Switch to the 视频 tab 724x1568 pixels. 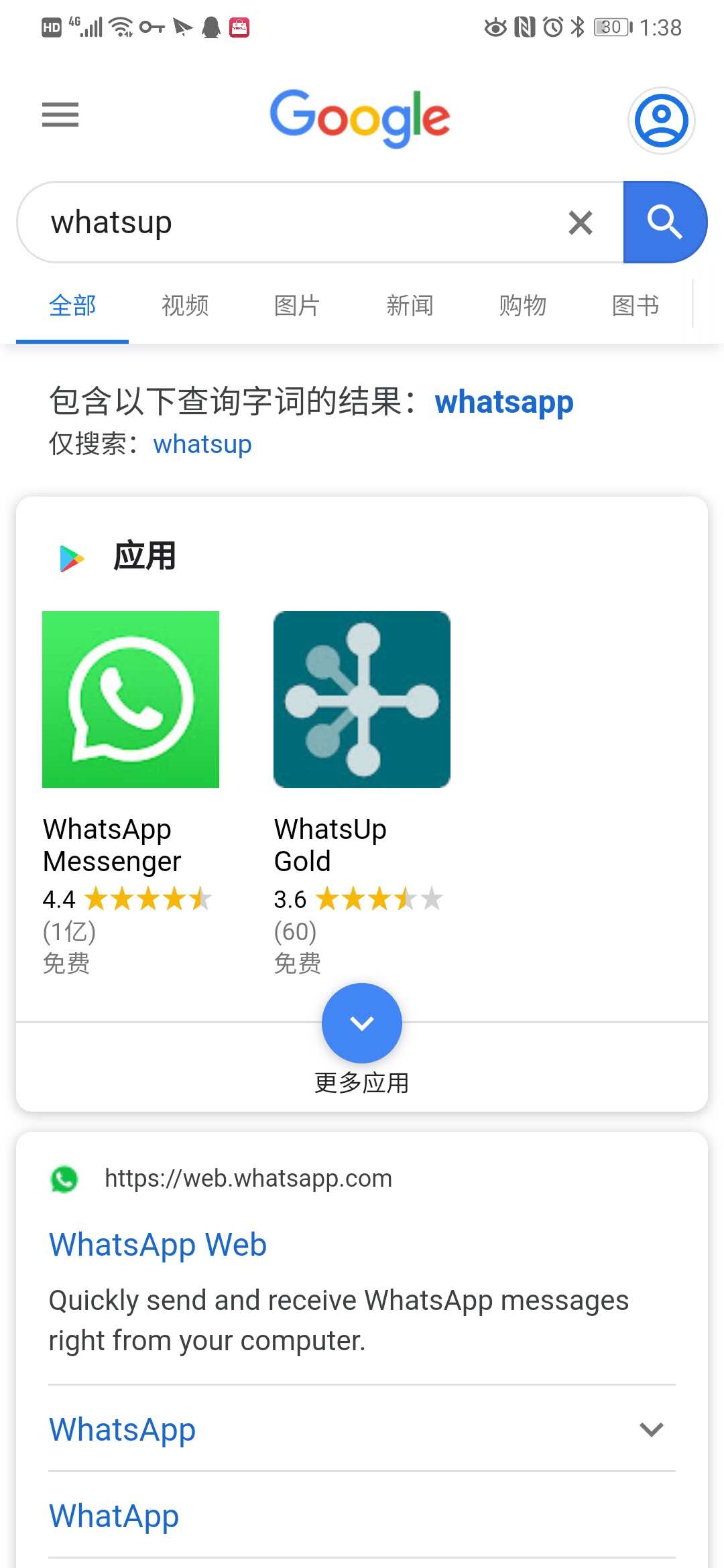(185, 306)
